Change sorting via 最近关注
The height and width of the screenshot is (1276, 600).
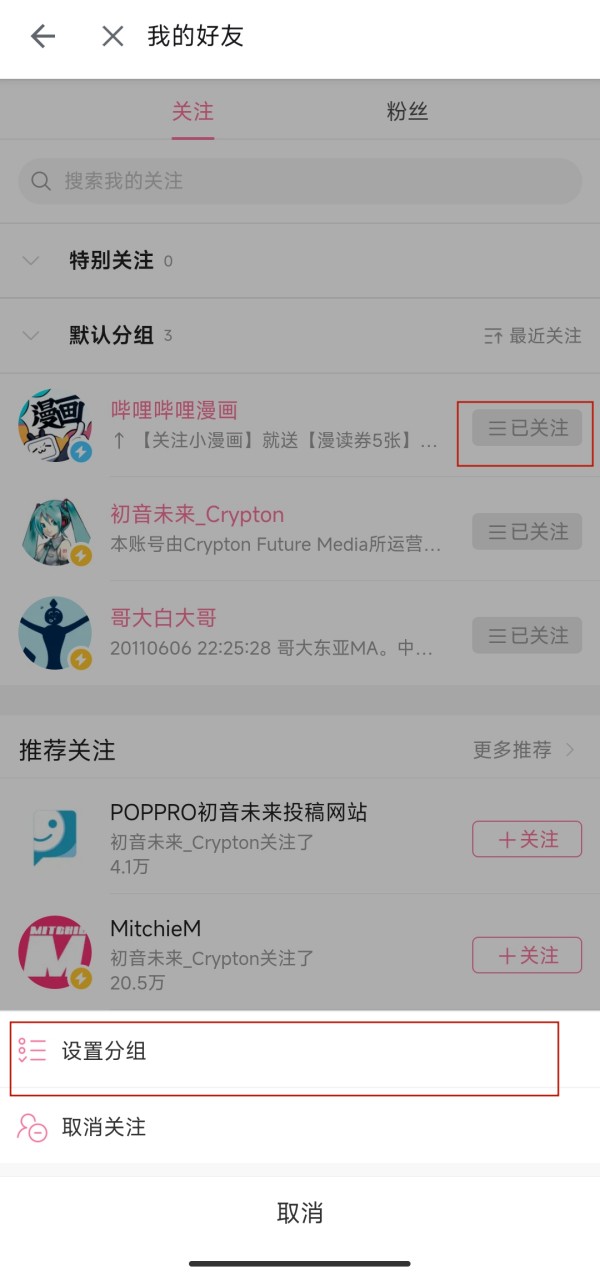tap(532, 336)
